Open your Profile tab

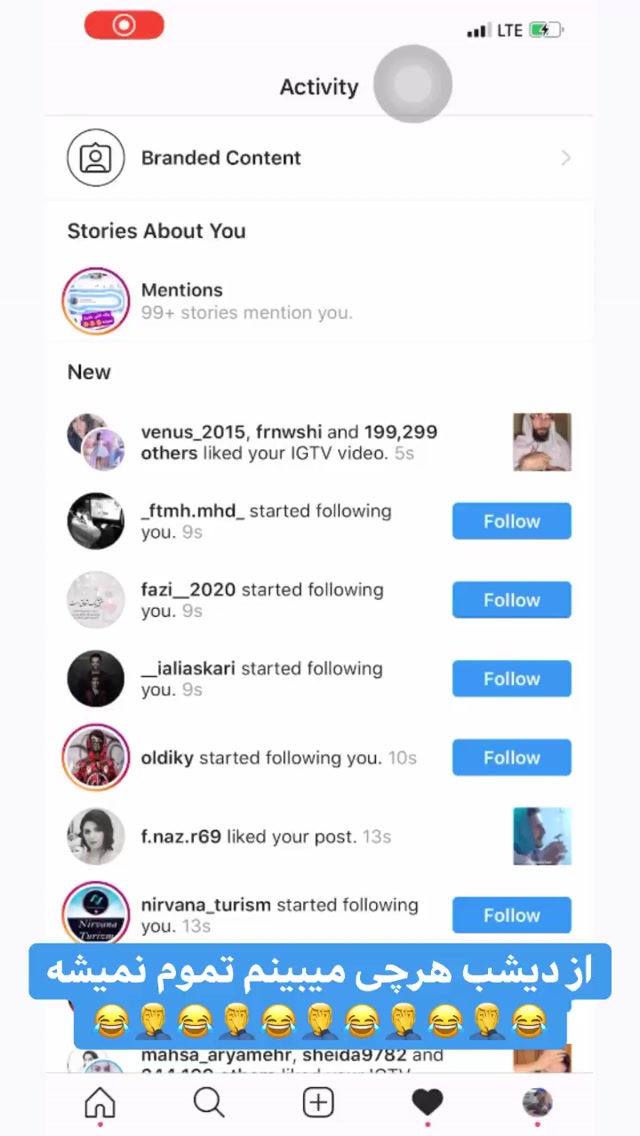click(x=537, y=1103)
